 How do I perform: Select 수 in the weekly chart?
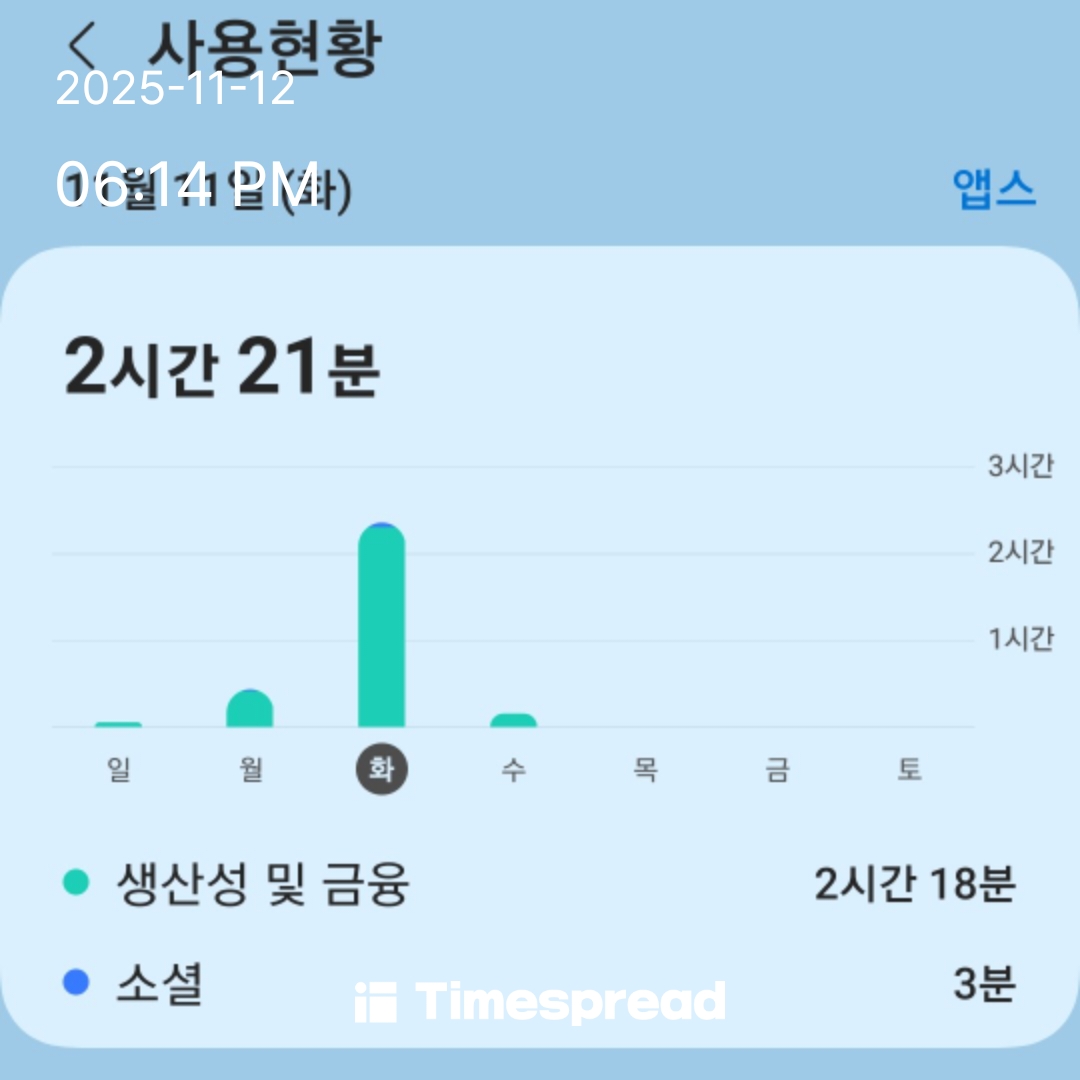pyautogui.click(x=513, y=770)
